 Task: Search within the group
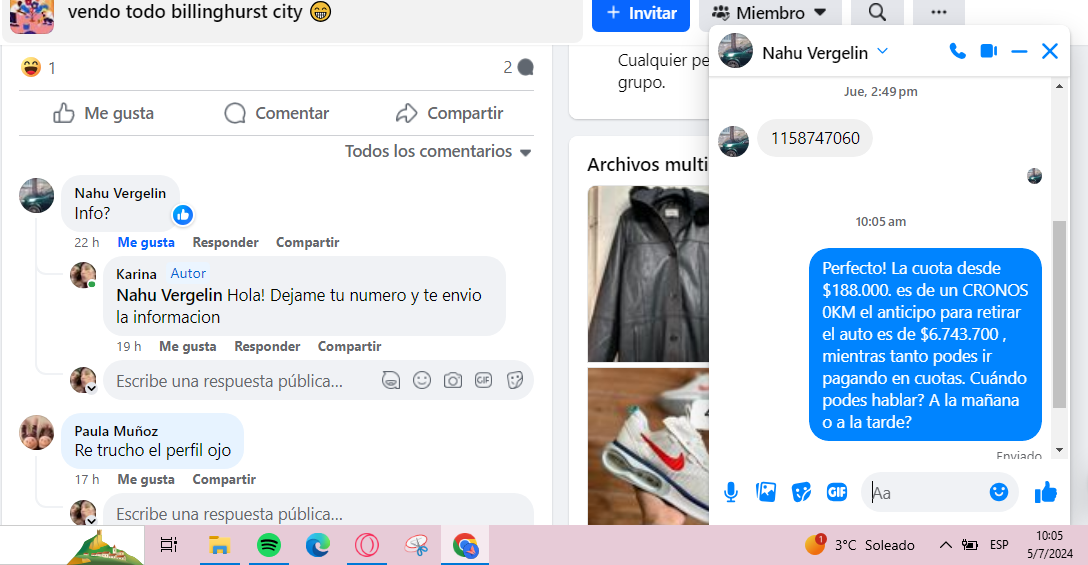877,14
